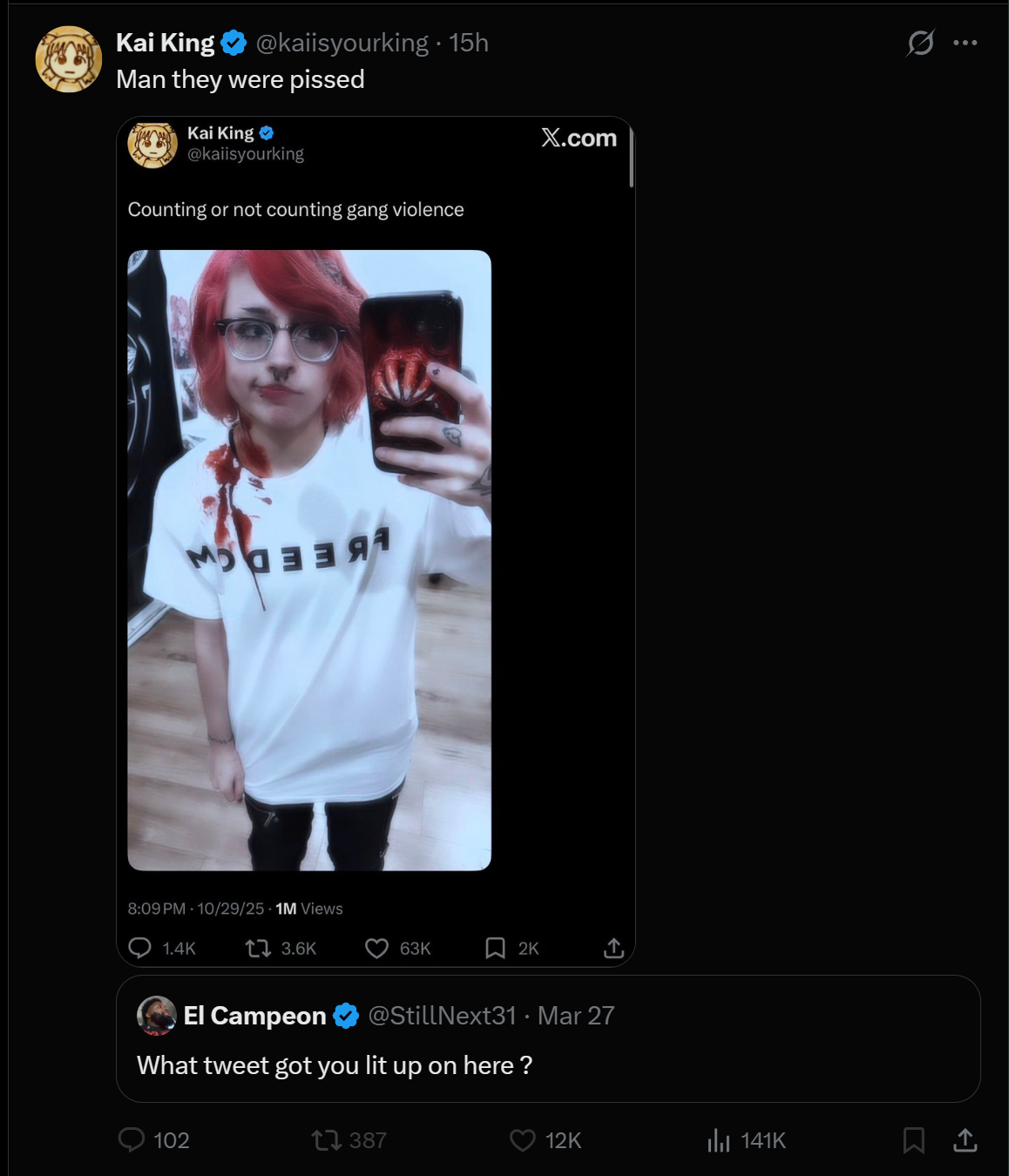Image resolution: width=1009 pixels, height=1176 pixels.
Task: Open the three-dot overflow menu
Action: (x=965, y=43)
